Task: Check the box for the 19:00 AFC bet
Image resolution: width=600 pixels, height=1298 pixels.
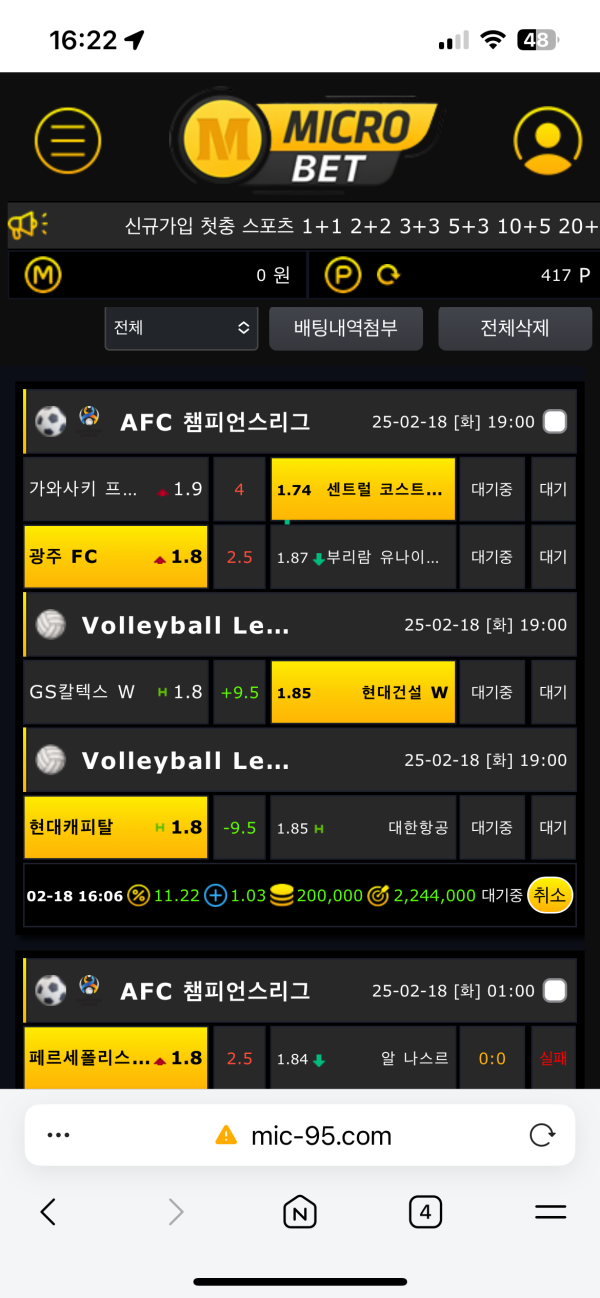Action: [554, 422]
